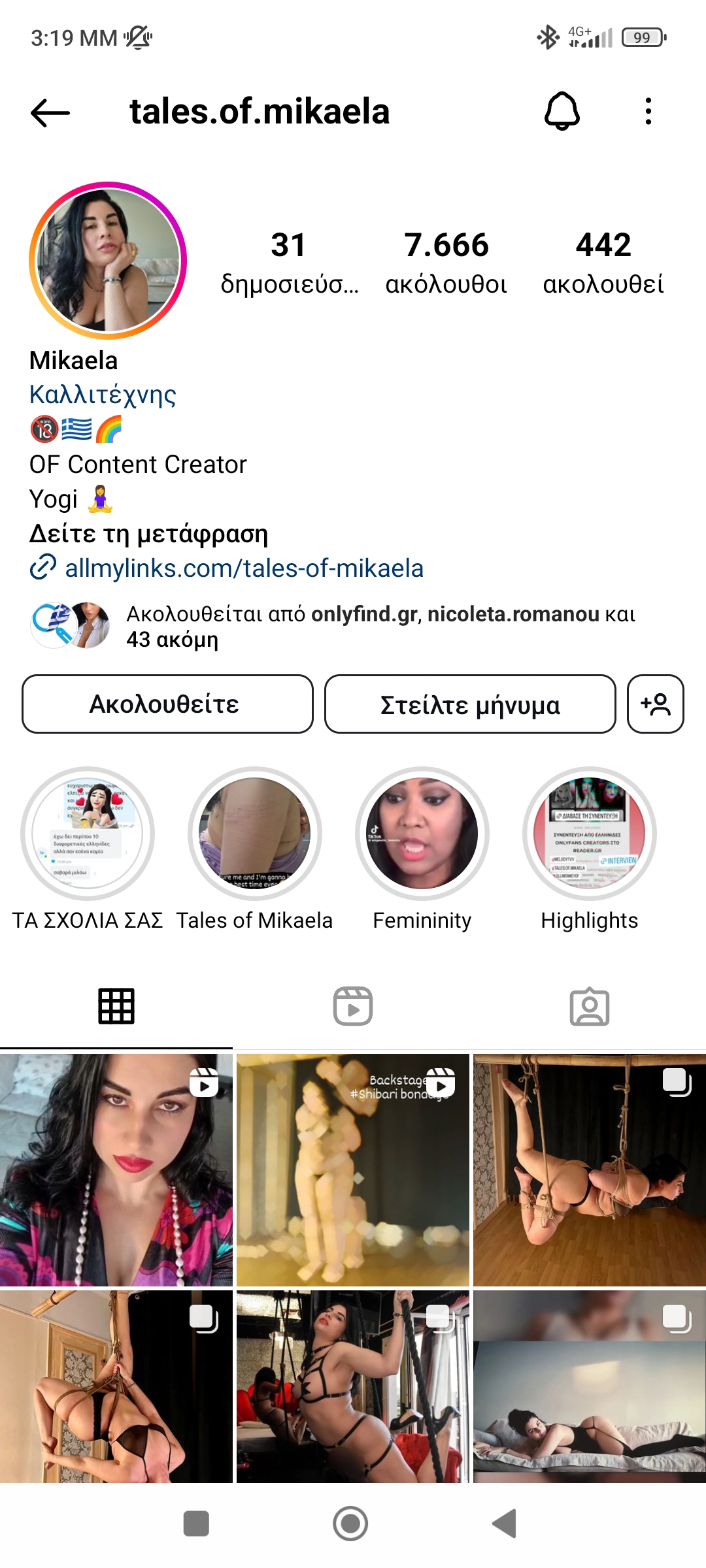Switch to the Reels tab
Screen dimensions: 706x1568
pyautogui.click(x=353, y=1006)
